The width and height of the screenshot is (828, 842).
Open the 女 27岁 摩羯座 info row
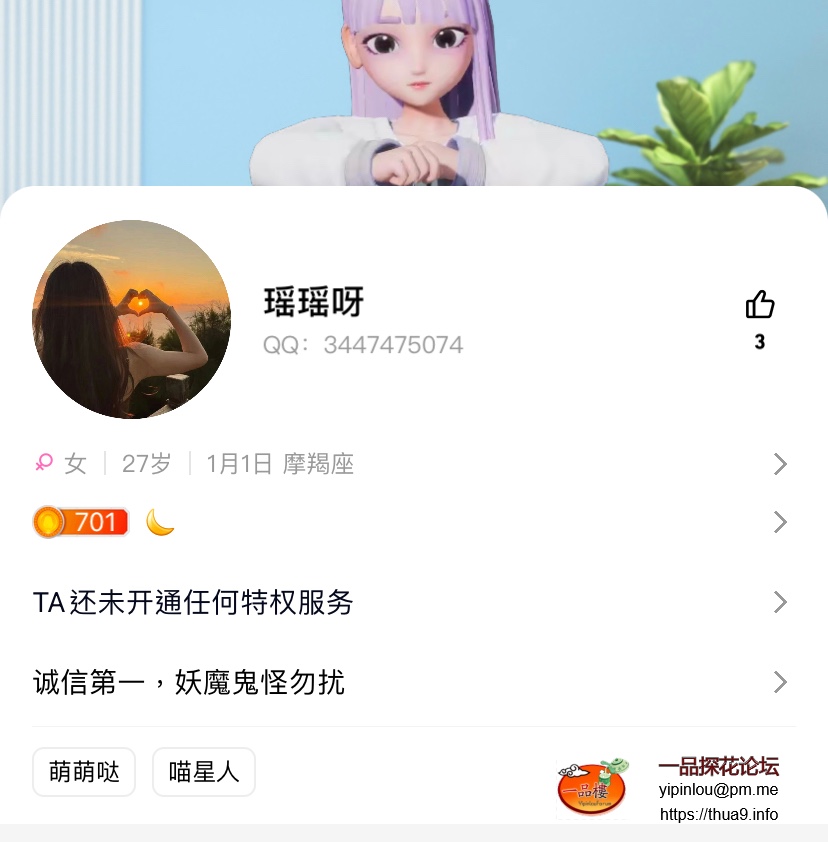pyautogui.click(x=410, y=464)
